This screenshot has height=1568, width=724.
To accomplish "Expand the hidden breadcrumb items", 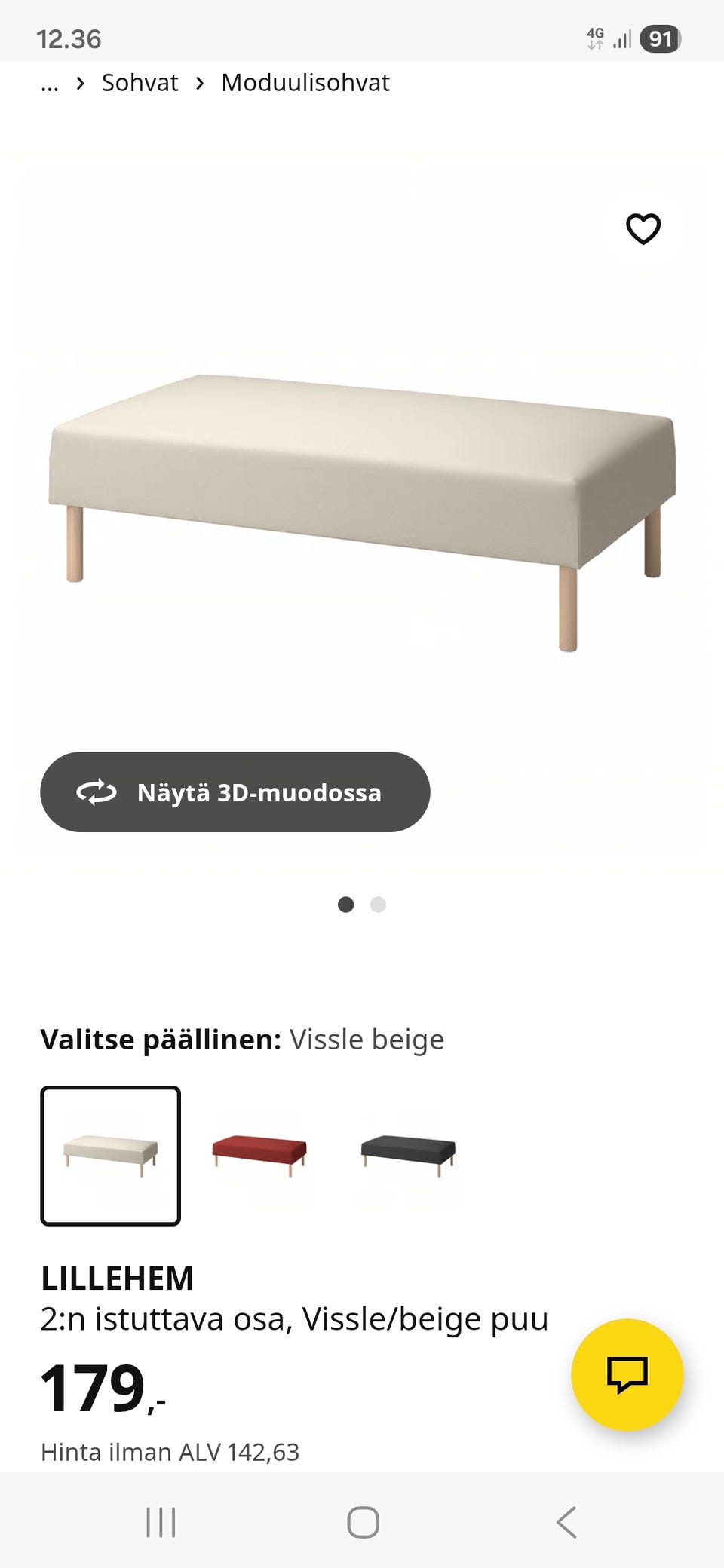I will 49,83.
